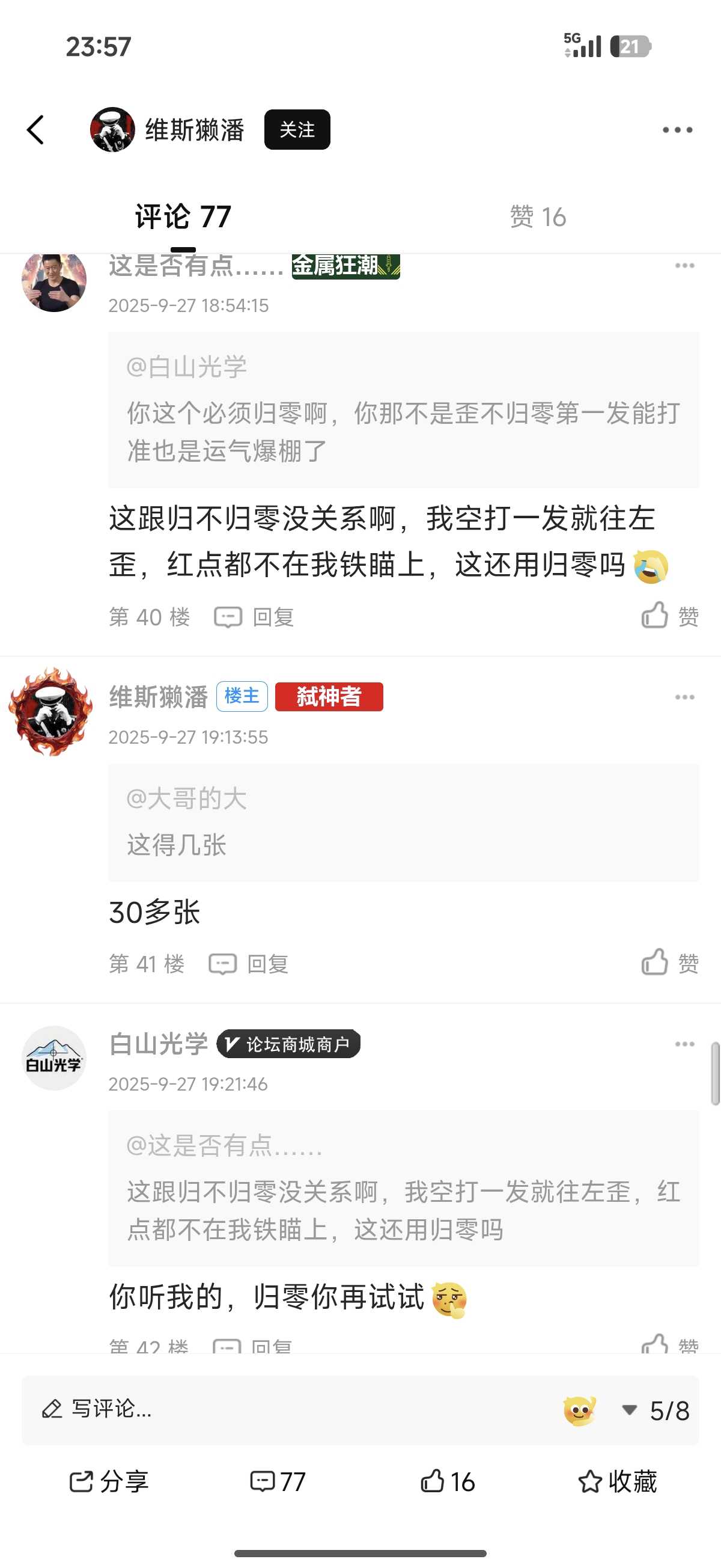Select the 评论 77 tab
The width and height of the screenshot is (721, 1568).
point(183,217)
